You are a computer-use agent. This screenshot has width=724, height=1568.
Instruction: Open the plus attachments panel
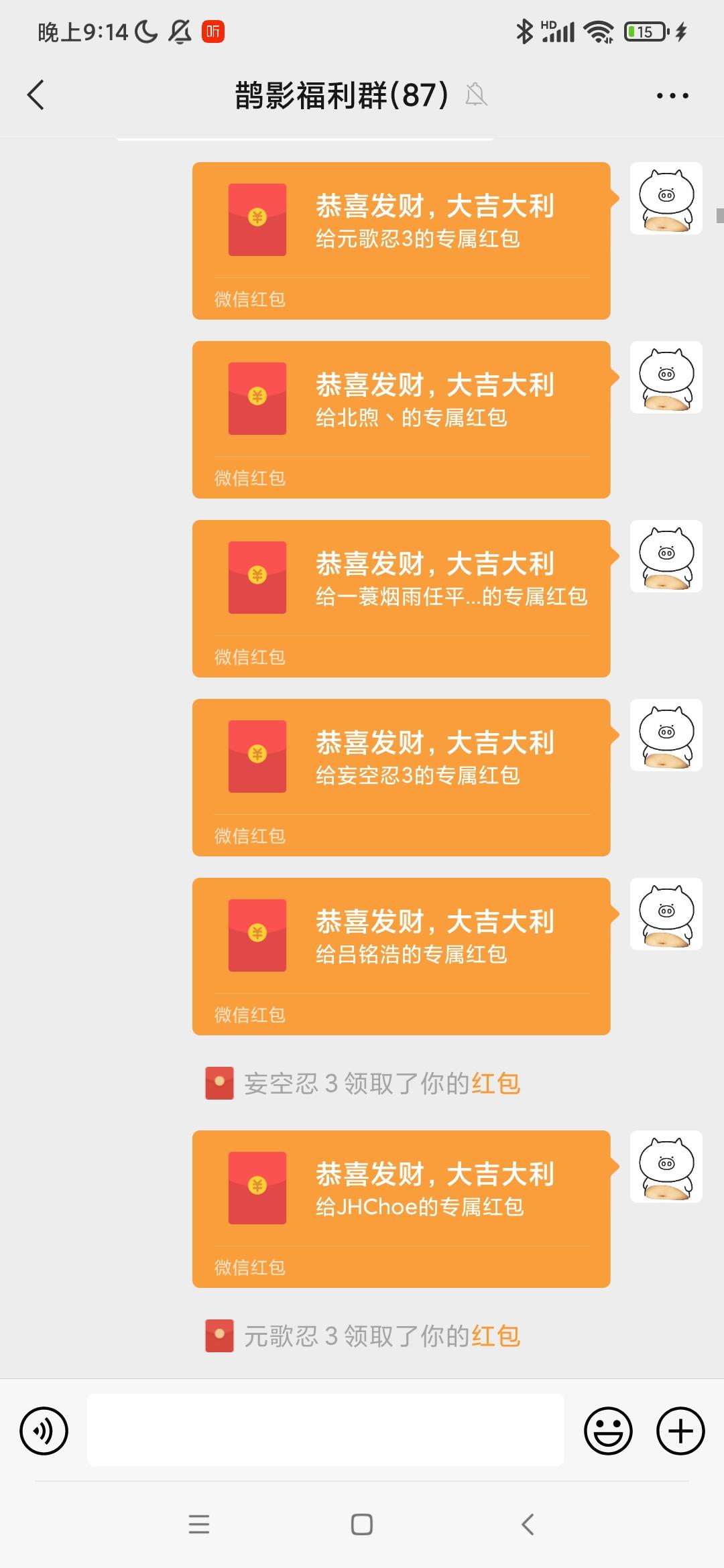[x=680, y=1431]
